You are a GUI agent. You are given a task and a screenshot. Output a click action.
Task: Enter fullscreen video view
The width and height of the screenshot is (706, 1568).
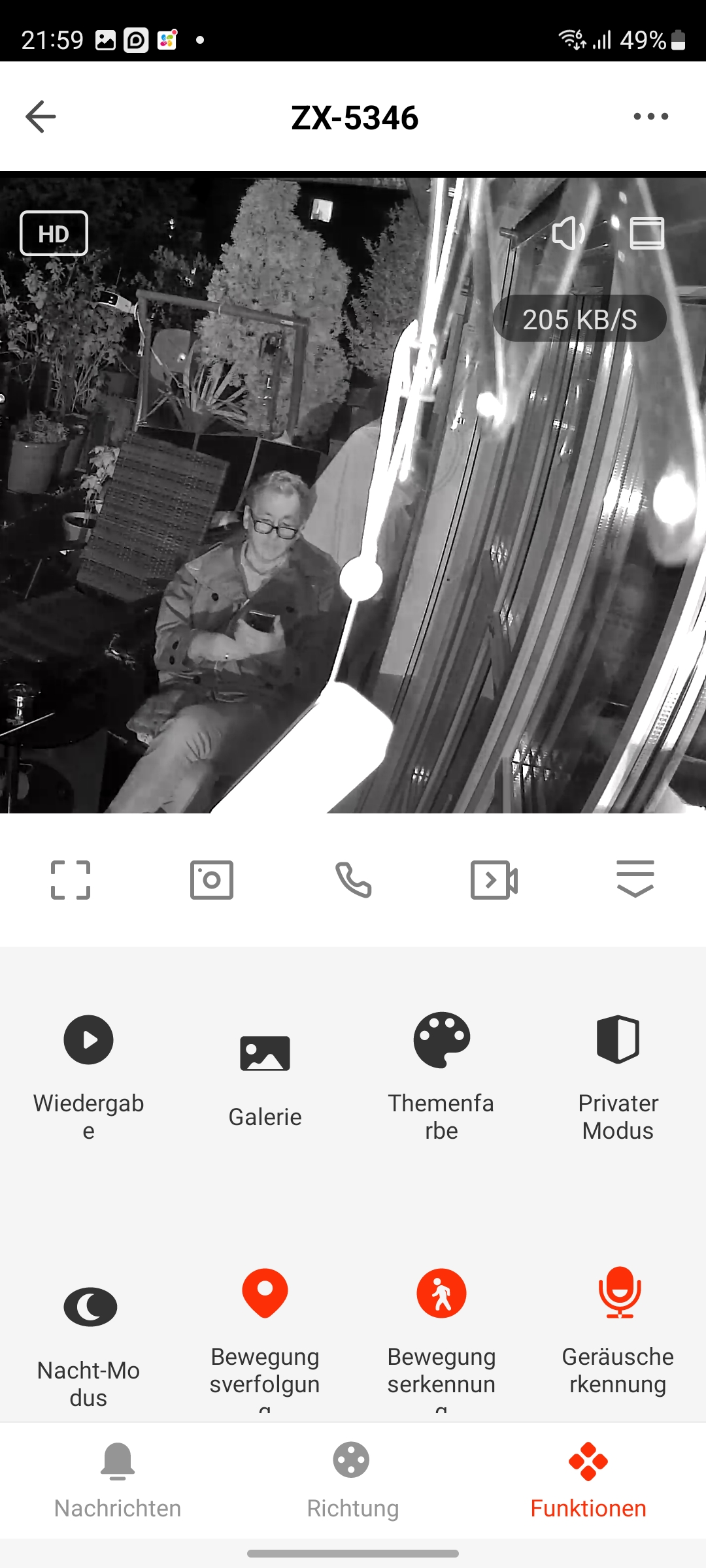click(x=71, y=880)
